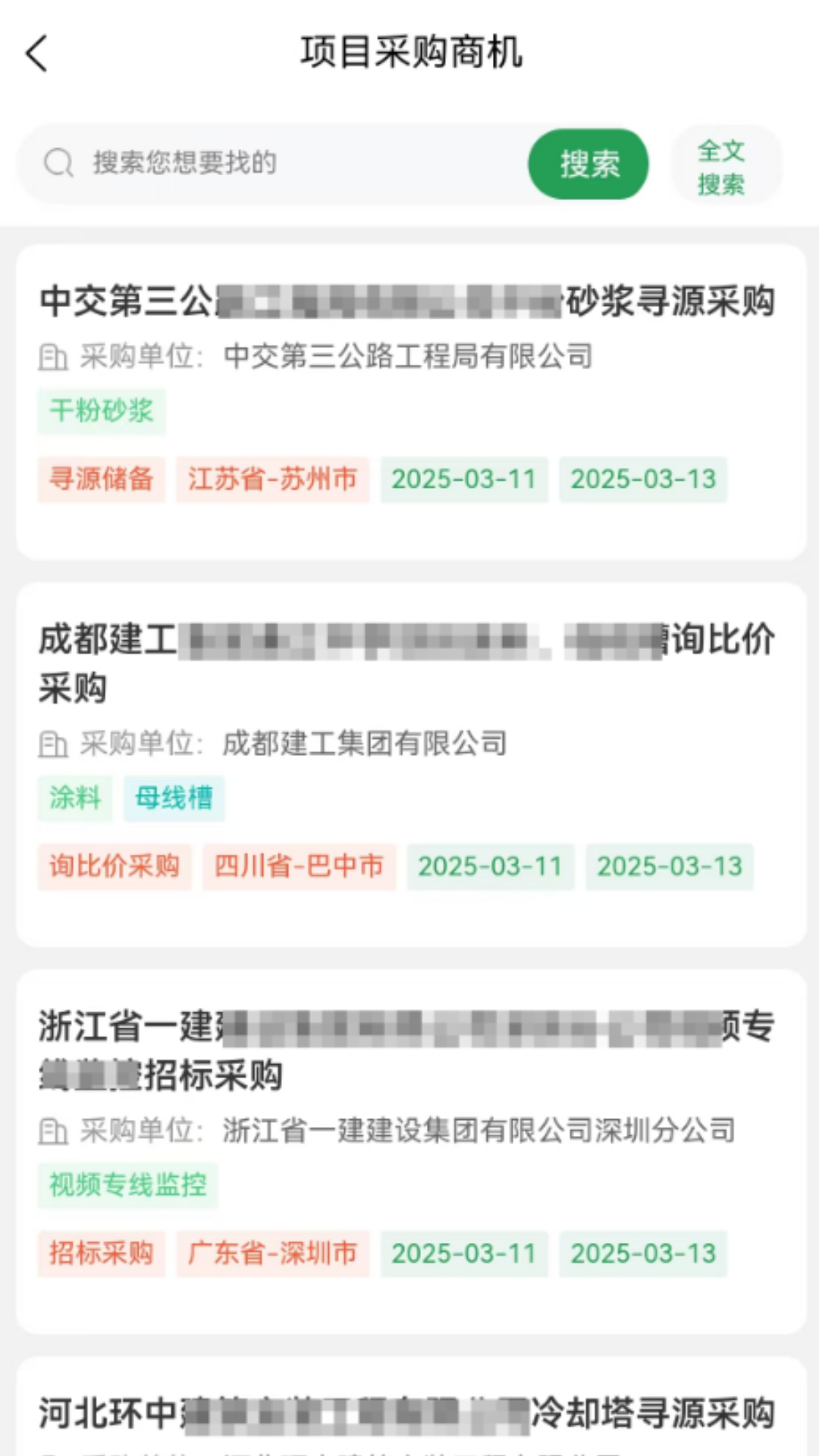Tap the building icon next to 中交第三公路工程局有限公司
819x1456 pixels.
(53, 358)
